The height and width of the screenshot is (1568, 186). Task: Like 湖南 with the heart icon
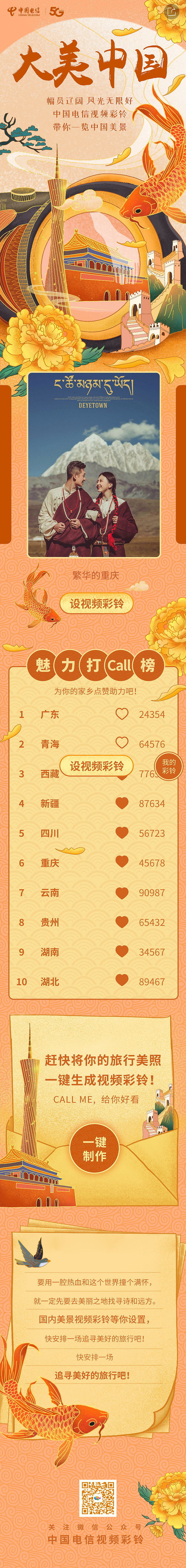click(x=122, y=951)
